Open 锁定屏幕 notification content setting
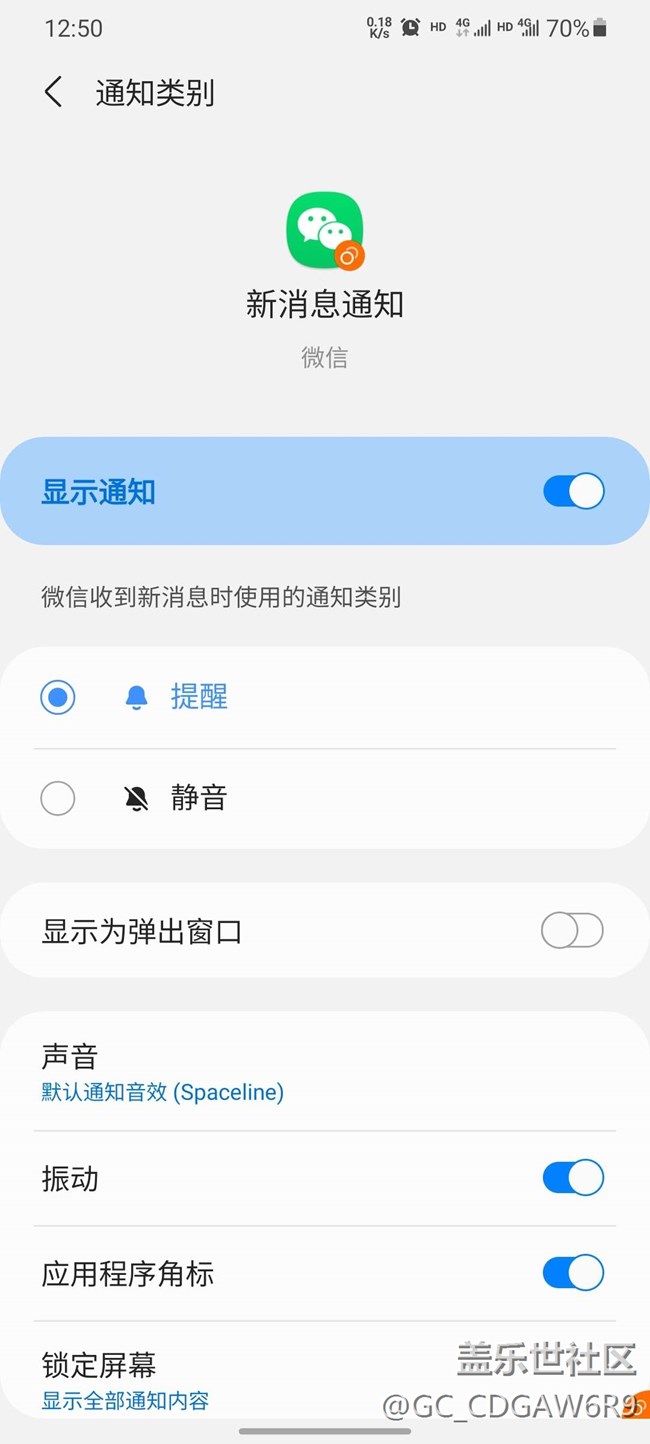 [325, 1380]
